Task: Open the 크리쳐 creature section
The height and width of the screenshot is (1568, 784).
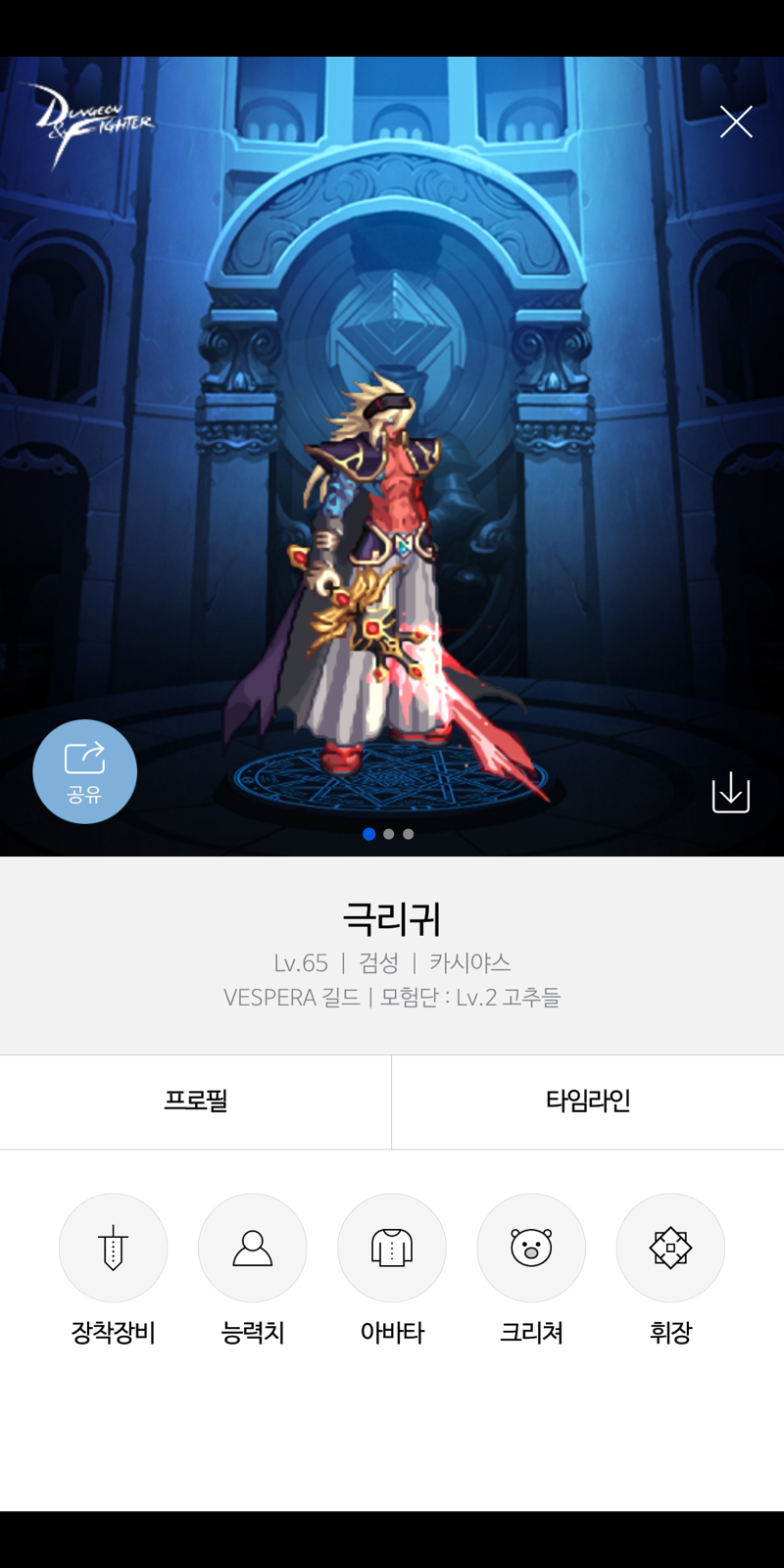Action: point(531,1248)
